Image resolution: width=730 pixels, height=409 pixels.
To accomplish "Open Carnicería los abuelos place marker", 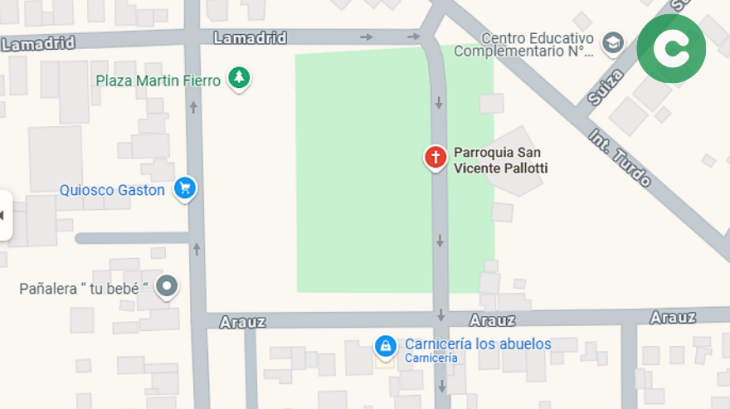I will point(385,346).
